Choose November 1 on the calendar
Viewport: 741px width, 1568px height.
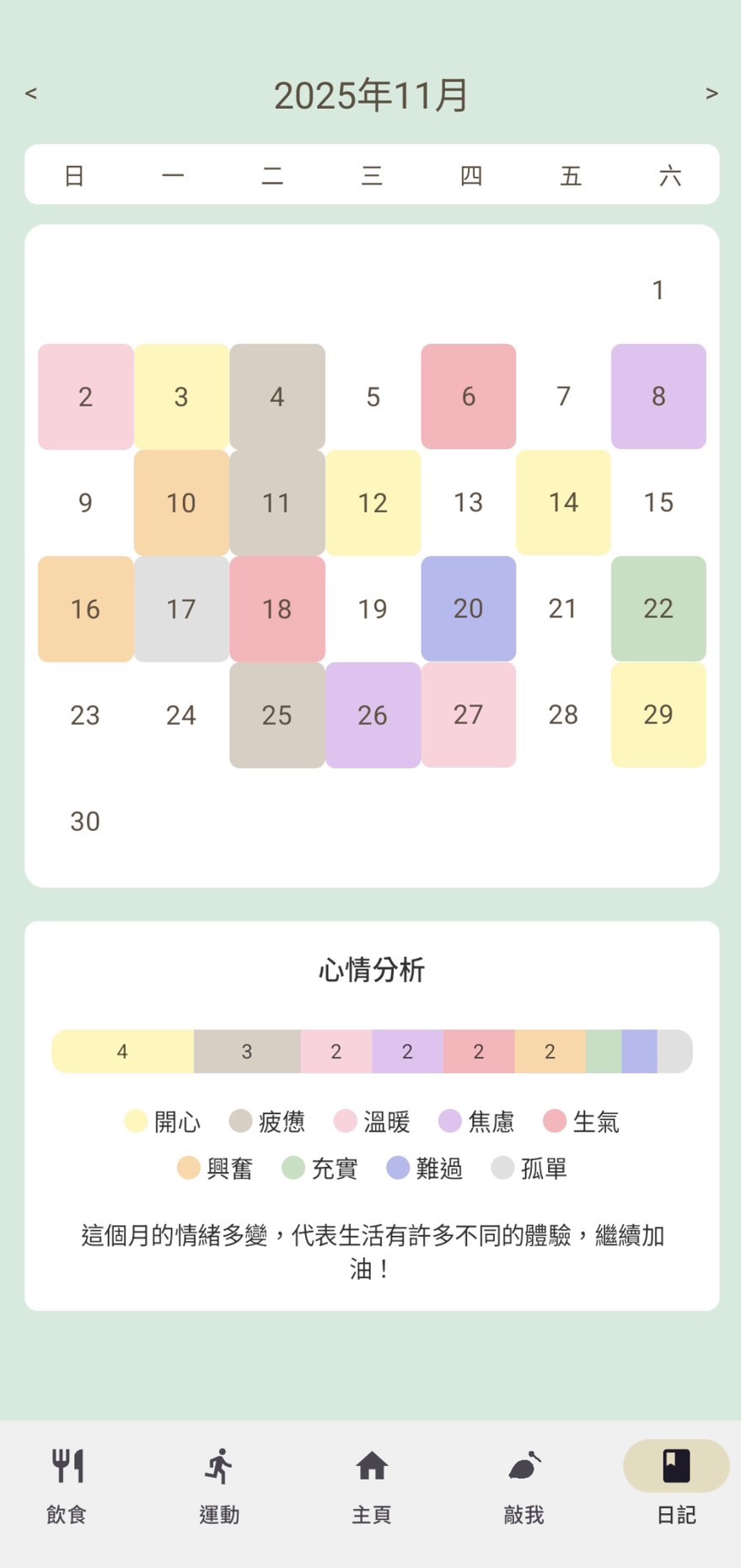(x=658, y=291)
